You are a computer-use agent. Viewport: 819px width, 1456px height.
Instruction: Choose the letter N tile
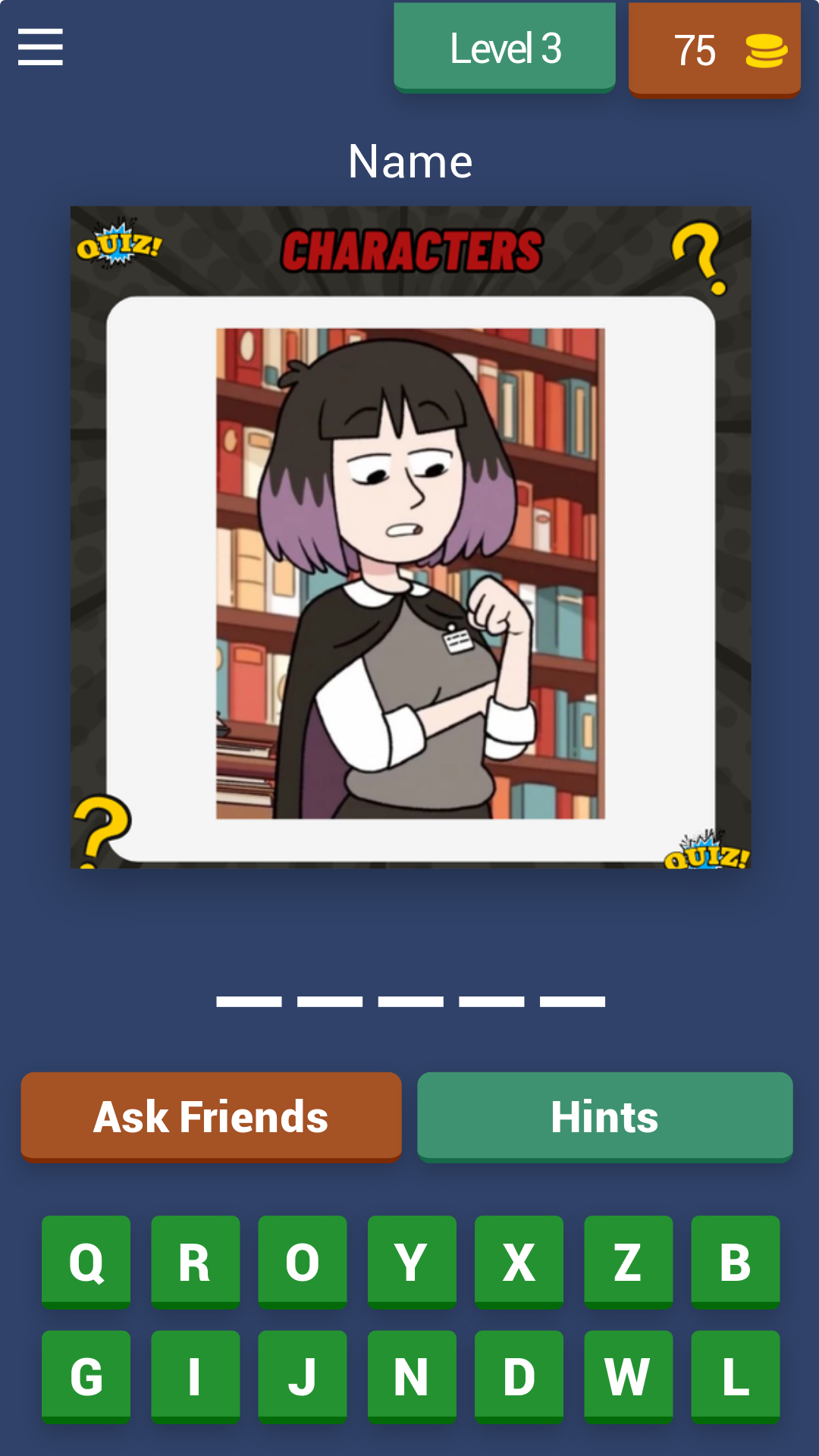(412, 1376)
